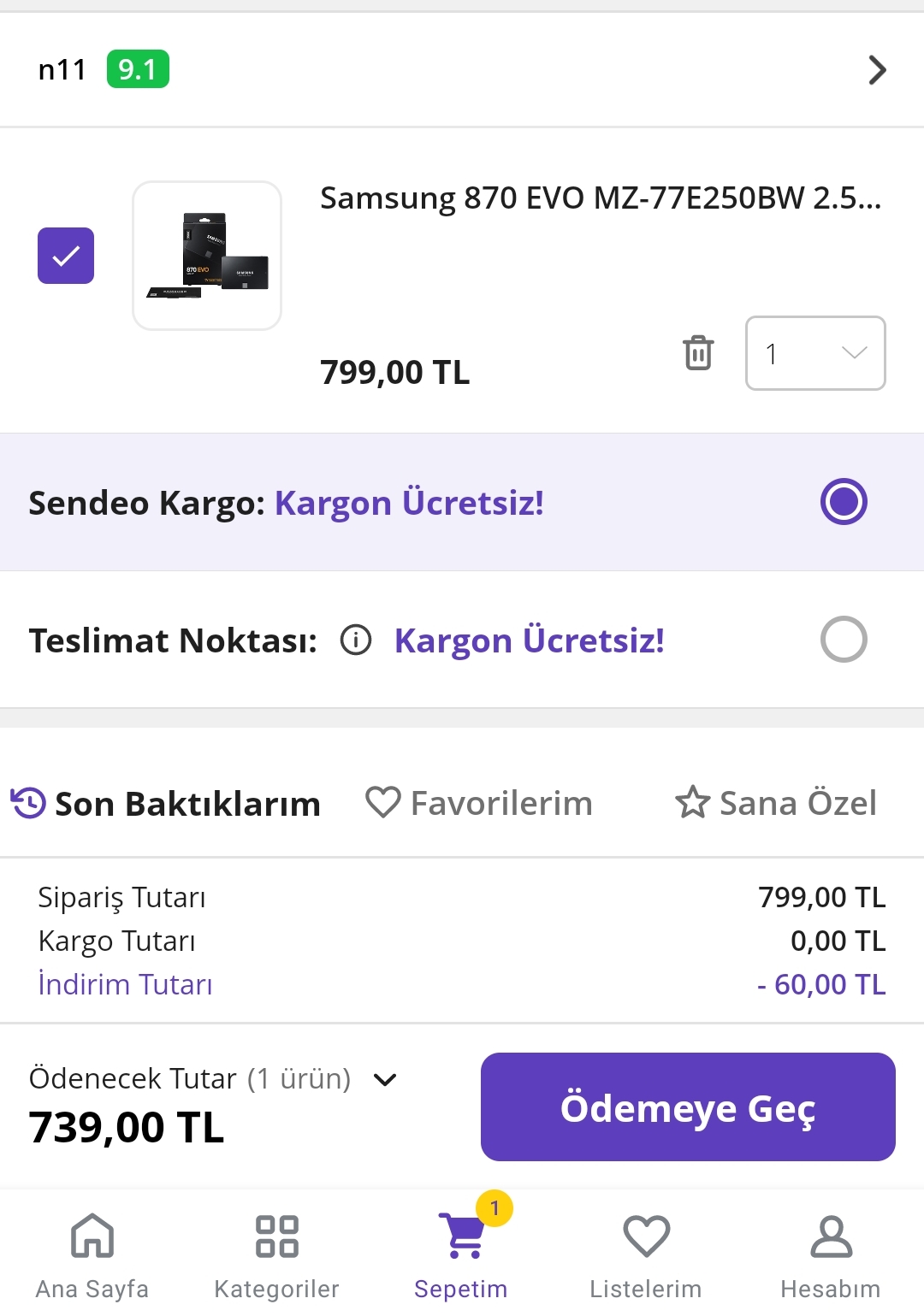Uncheck the Samsung 870 EVO item checkbox
The width and height of the screenshot is (924, 1316).
(x=66, y=256)
